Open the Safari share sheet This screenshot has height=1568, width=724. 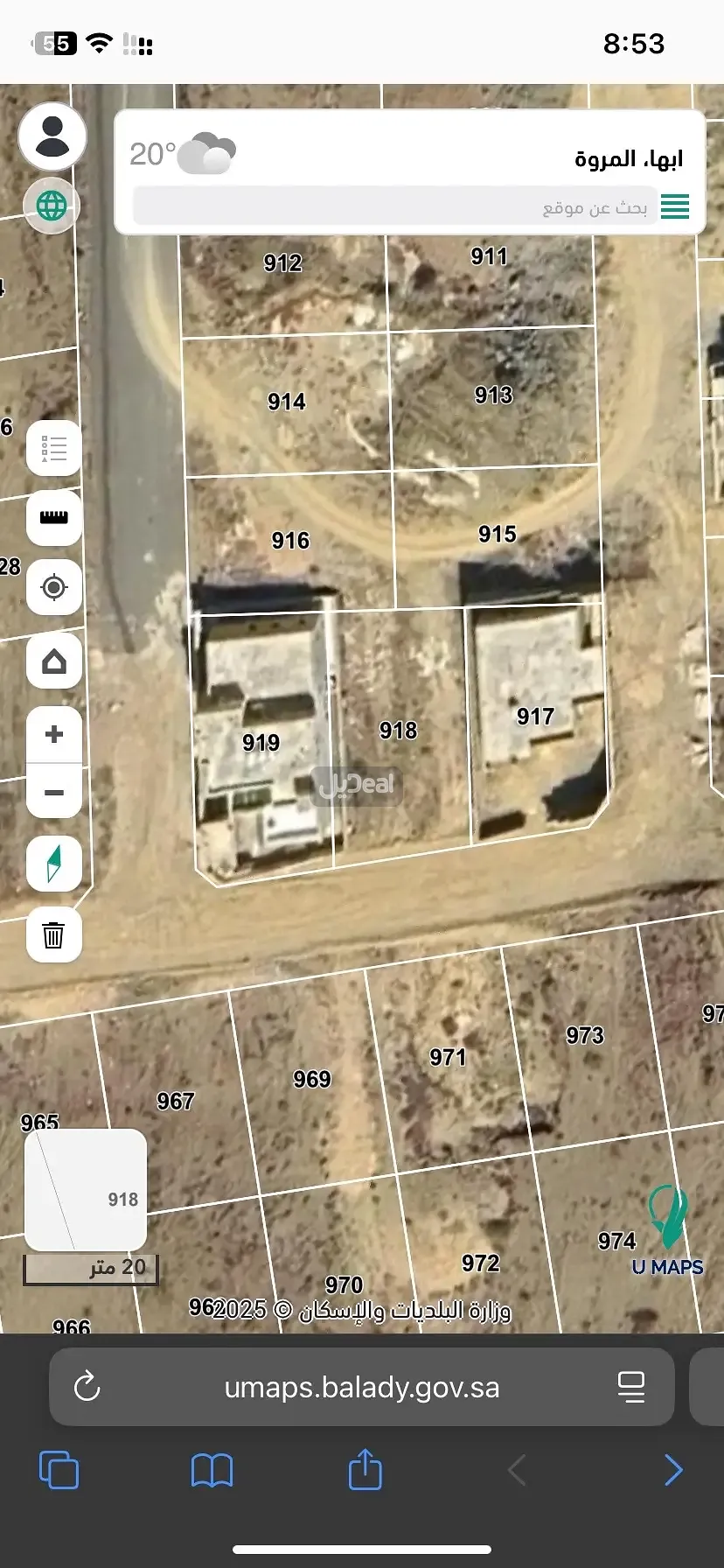(x=363, y=1472)
